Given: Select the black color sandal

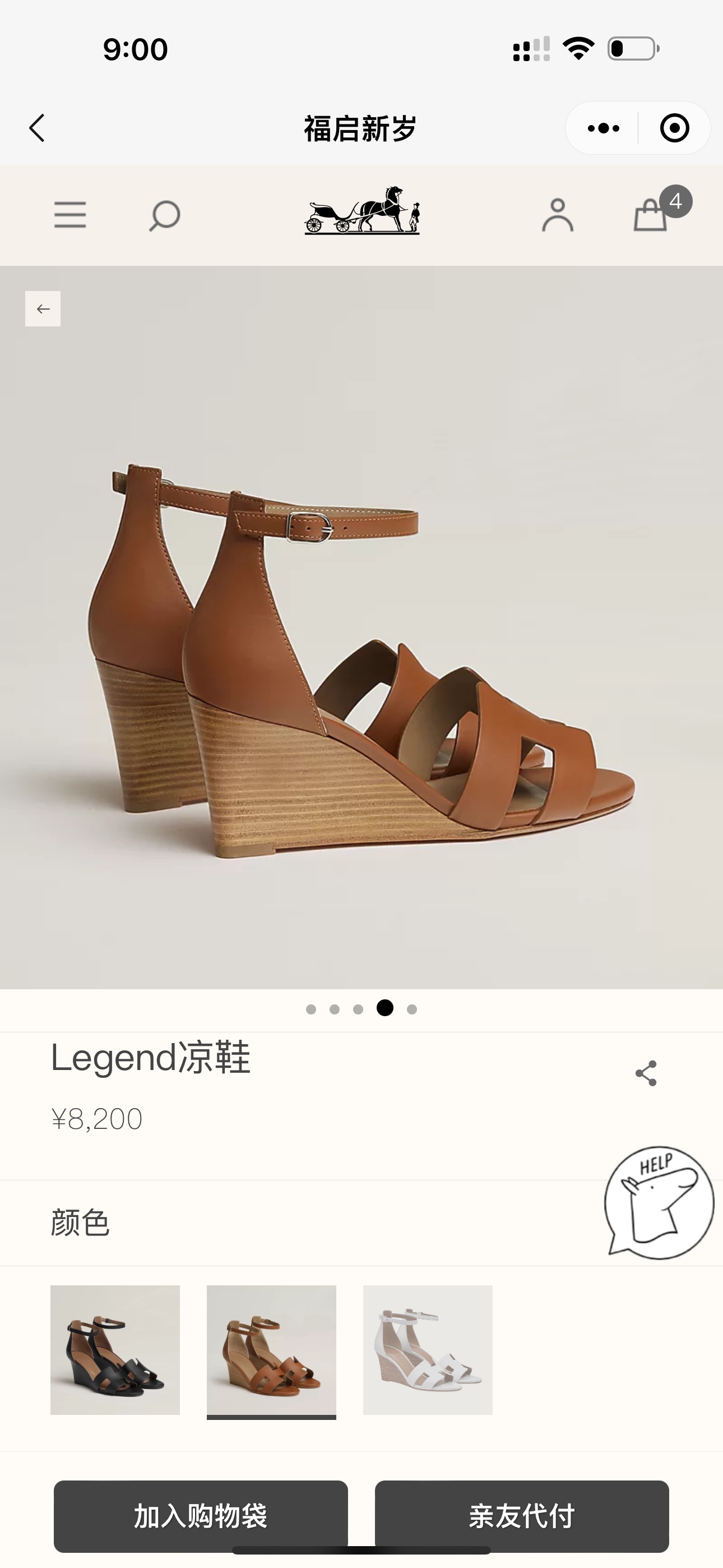Looking at the screenshot, I should point(115,1349).
